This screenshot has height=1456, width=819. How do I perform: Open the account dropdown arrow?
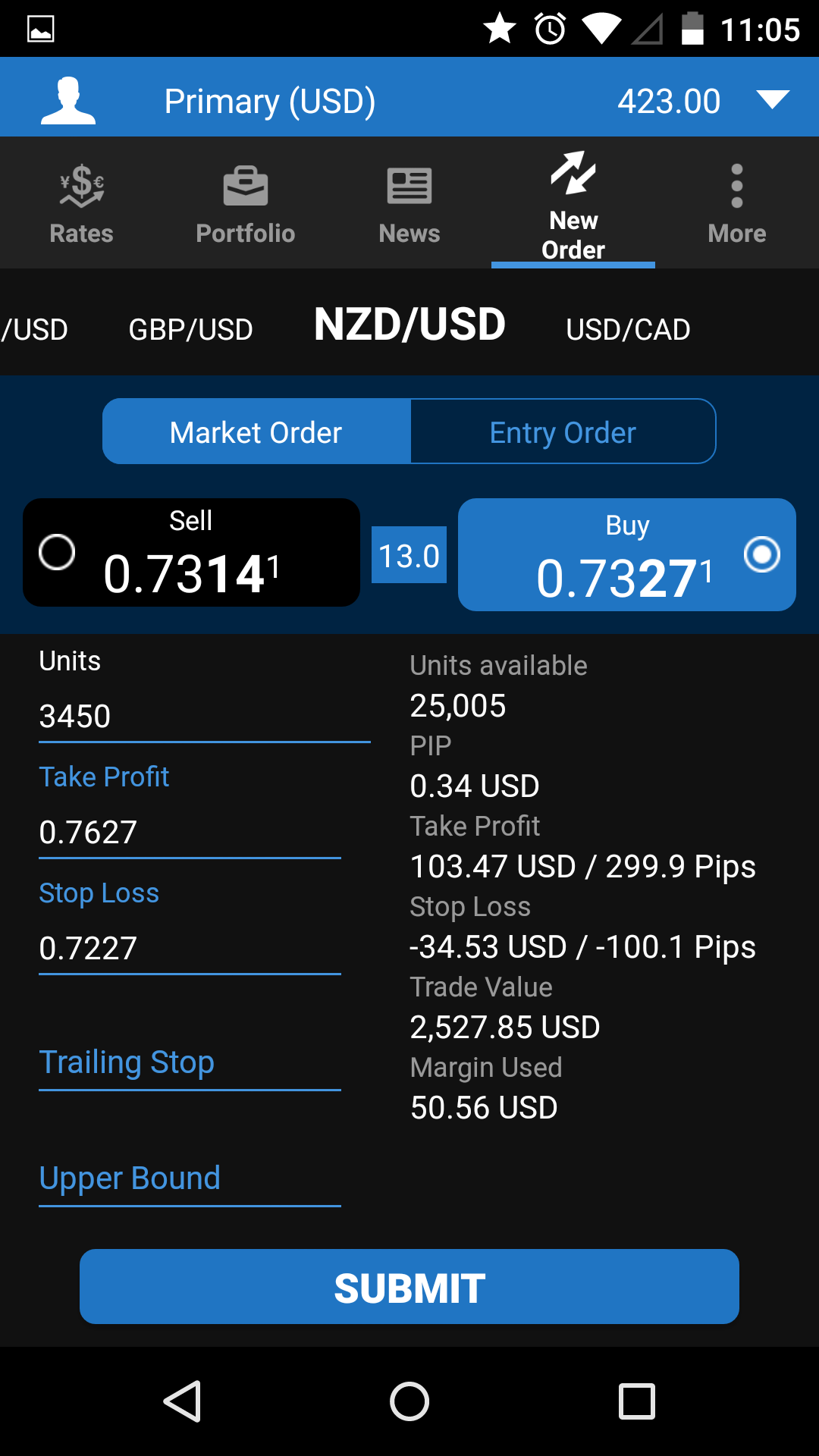(x=773, y=100)
